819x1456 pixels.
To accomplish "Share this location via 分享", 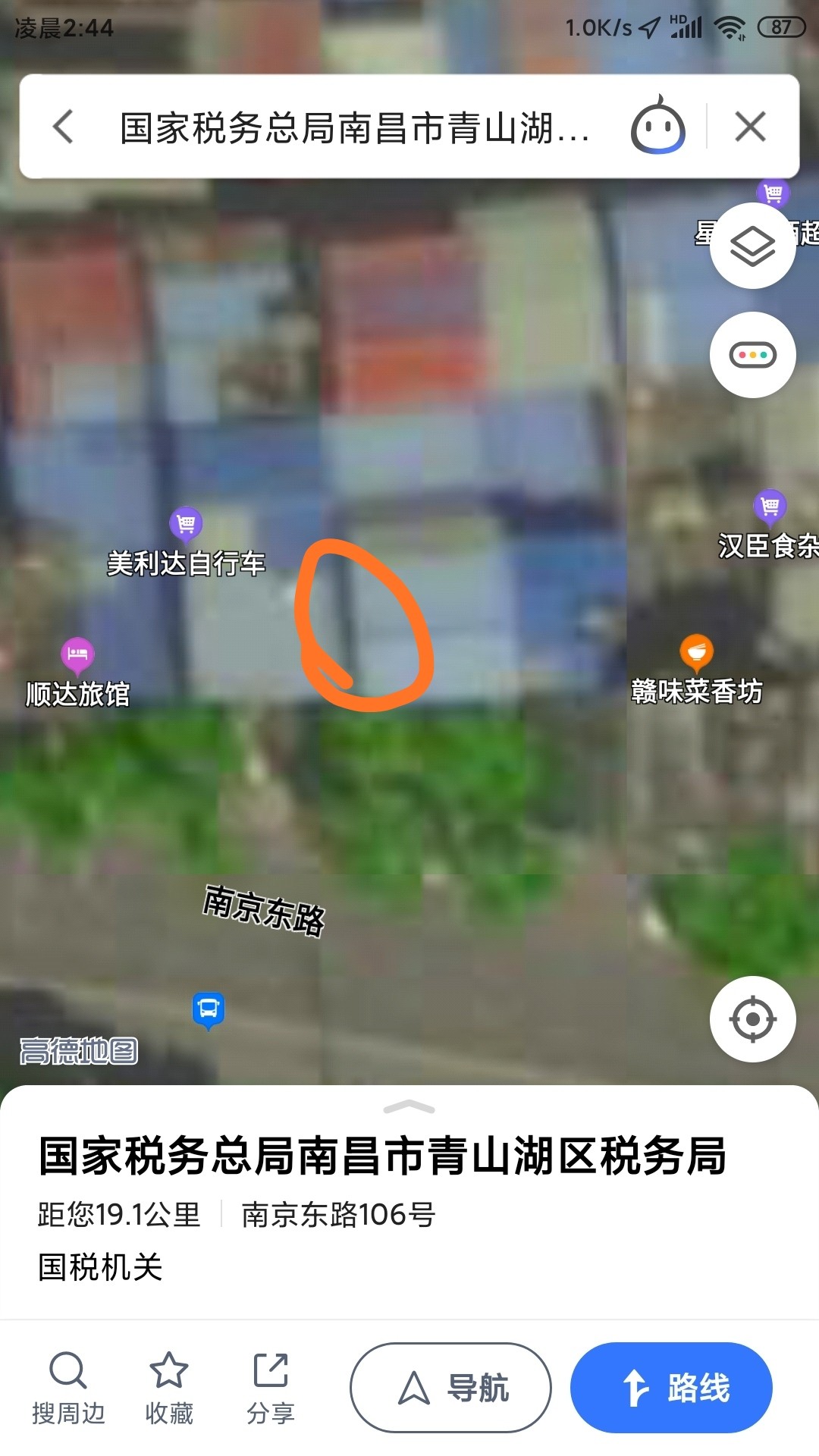I will pyautogui.click(x=271, y=1388).
